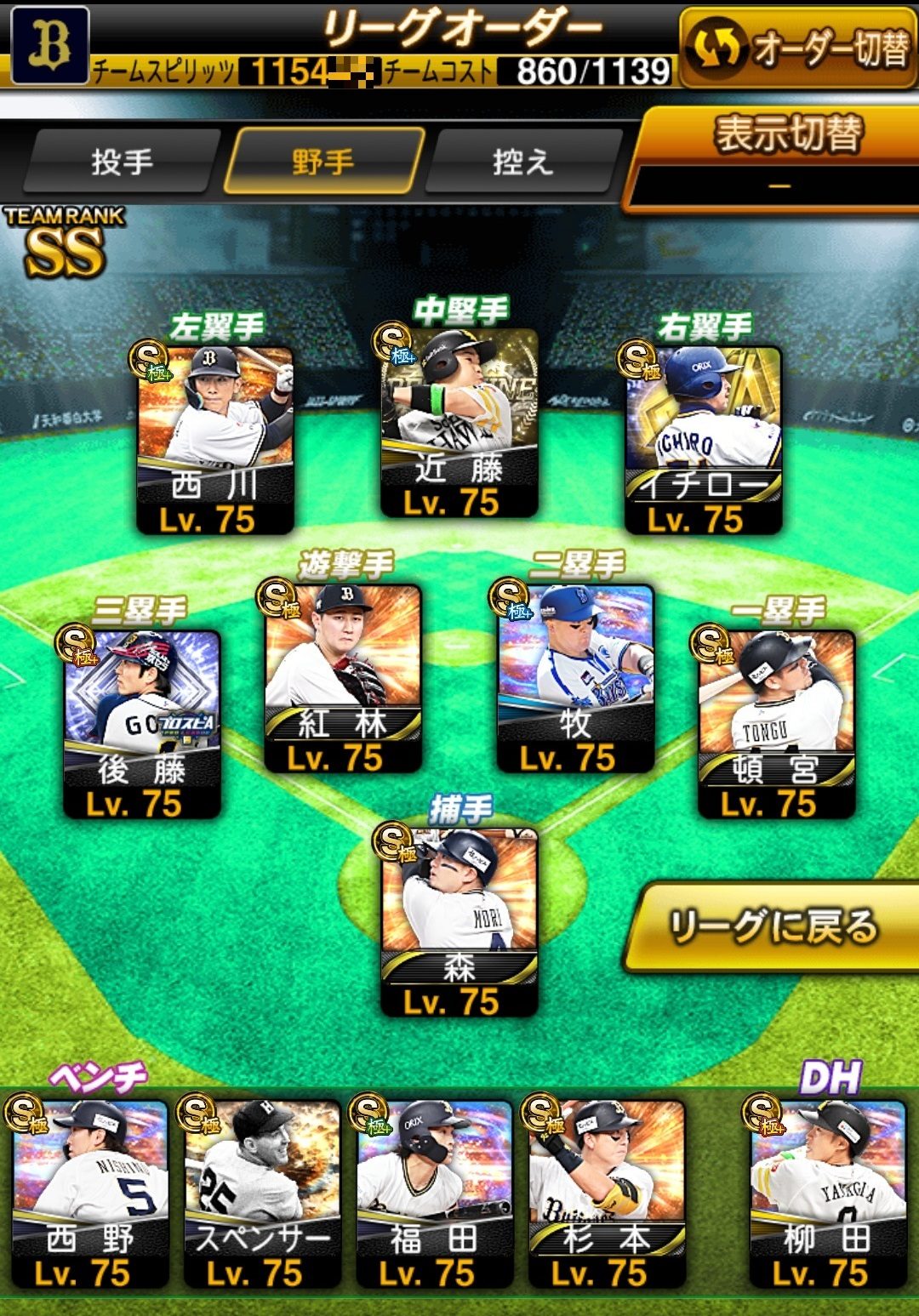The image size is (919, 1316).
Task: Open catcher 森's card
Action: point(459,921)
